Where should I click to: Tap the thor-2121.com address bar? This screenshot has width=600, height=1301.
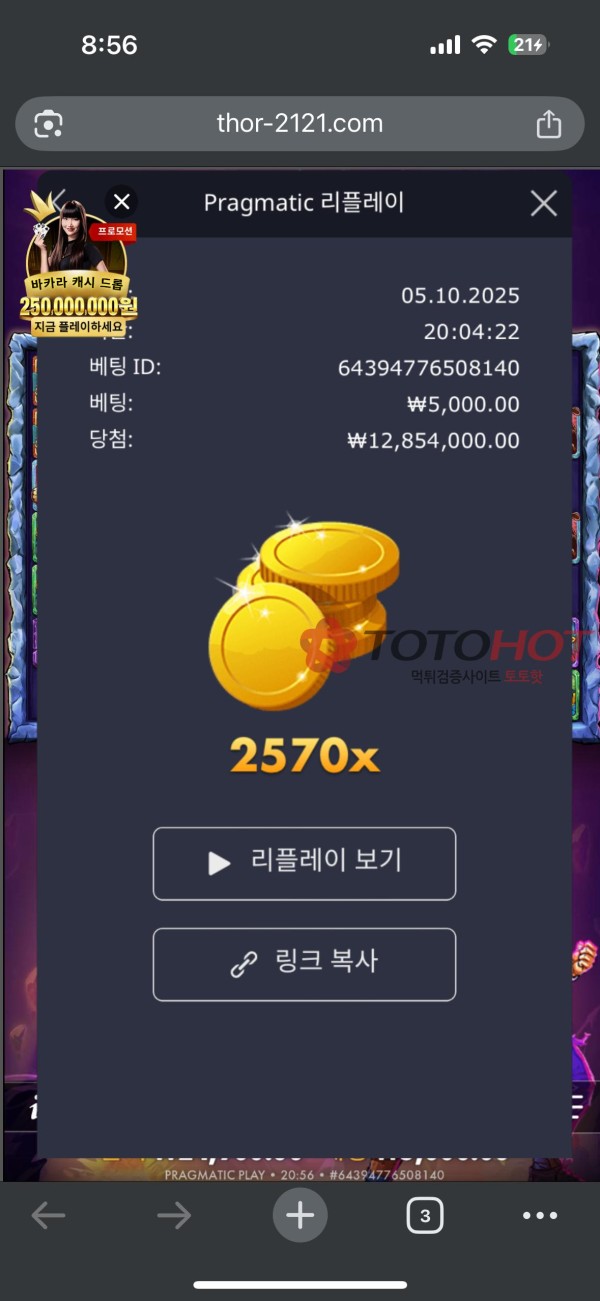[x=299, y=124]
